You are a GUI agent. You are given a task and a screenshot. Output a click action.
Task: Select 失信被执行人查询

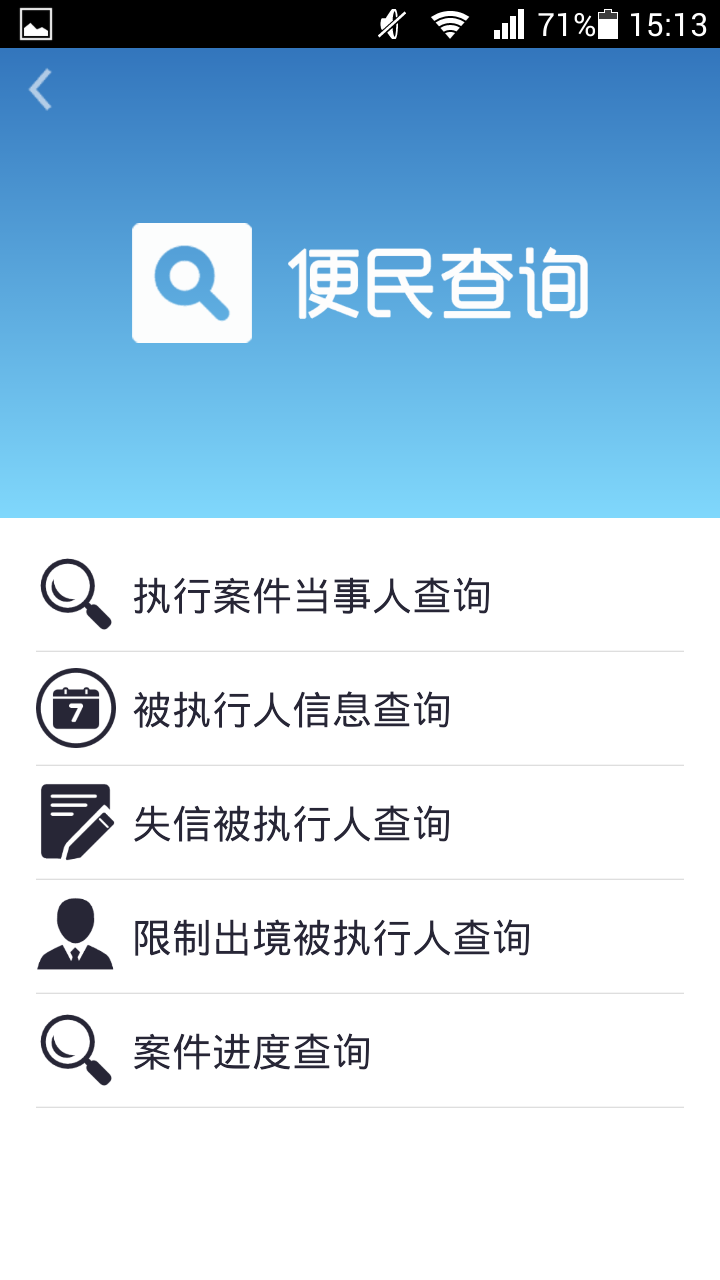click(292, 824)
